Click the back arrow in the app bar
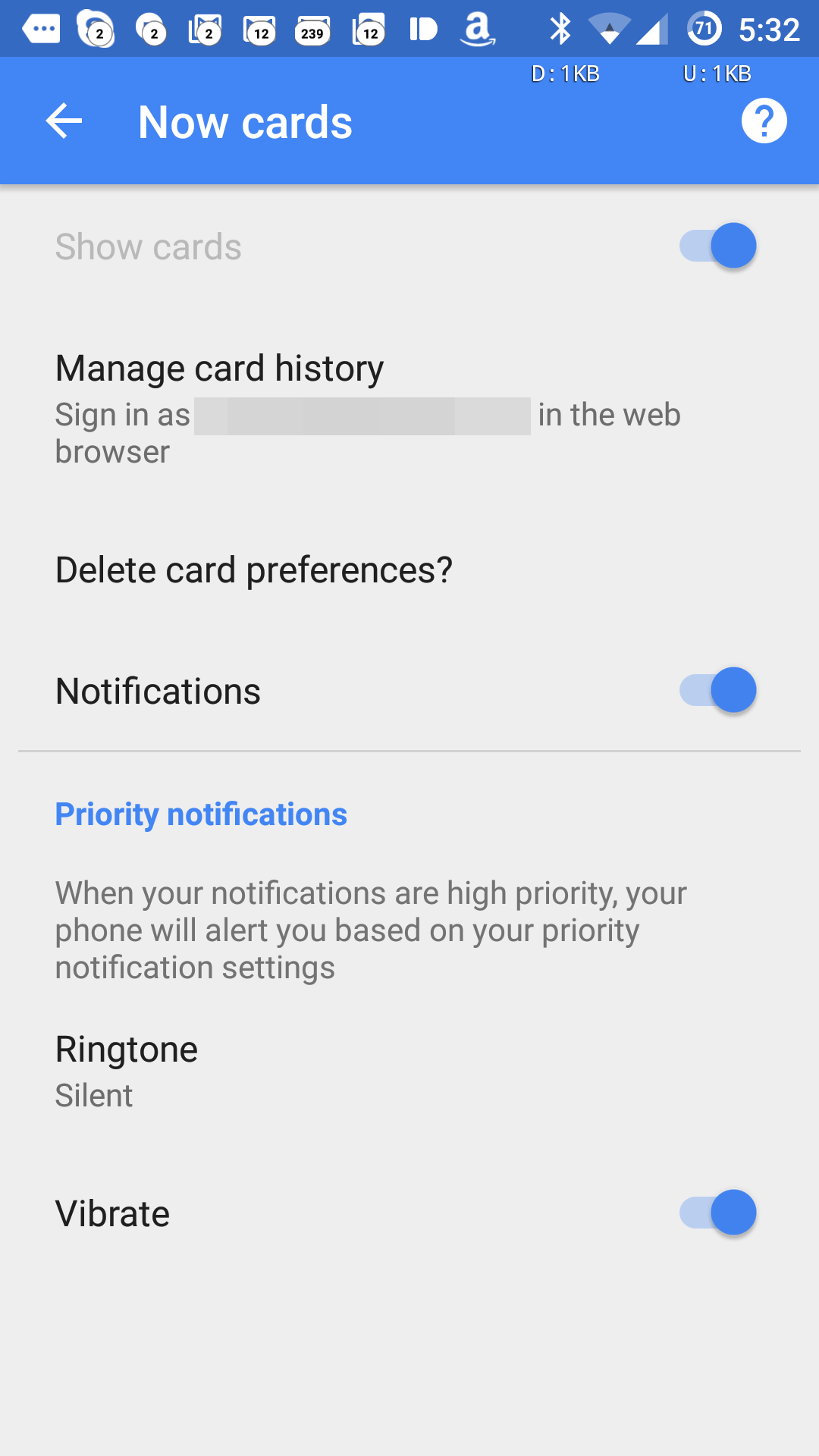 [x=62, y=121]
